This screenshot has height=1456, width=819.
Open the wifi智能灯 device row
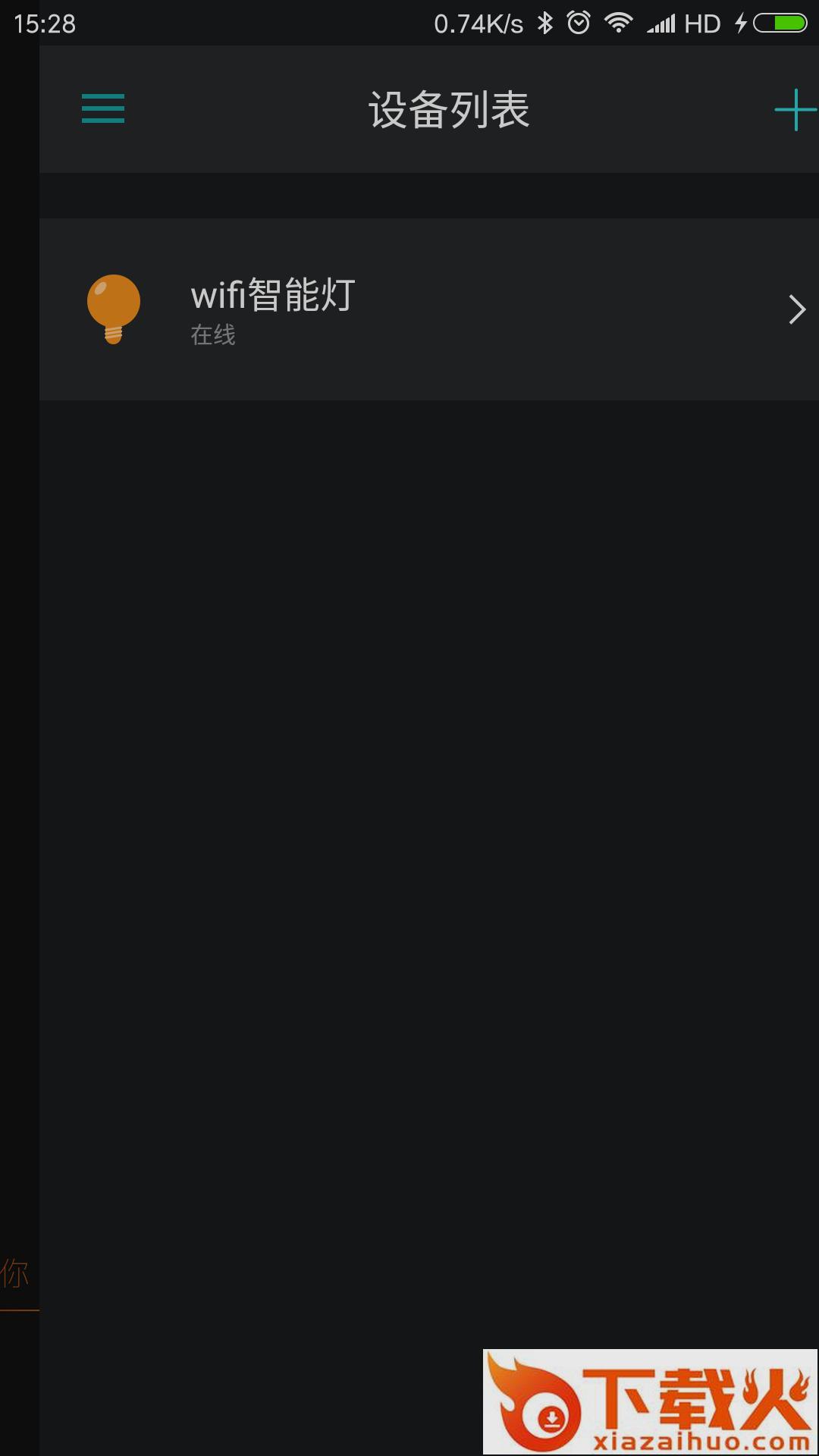coord(428,309)
